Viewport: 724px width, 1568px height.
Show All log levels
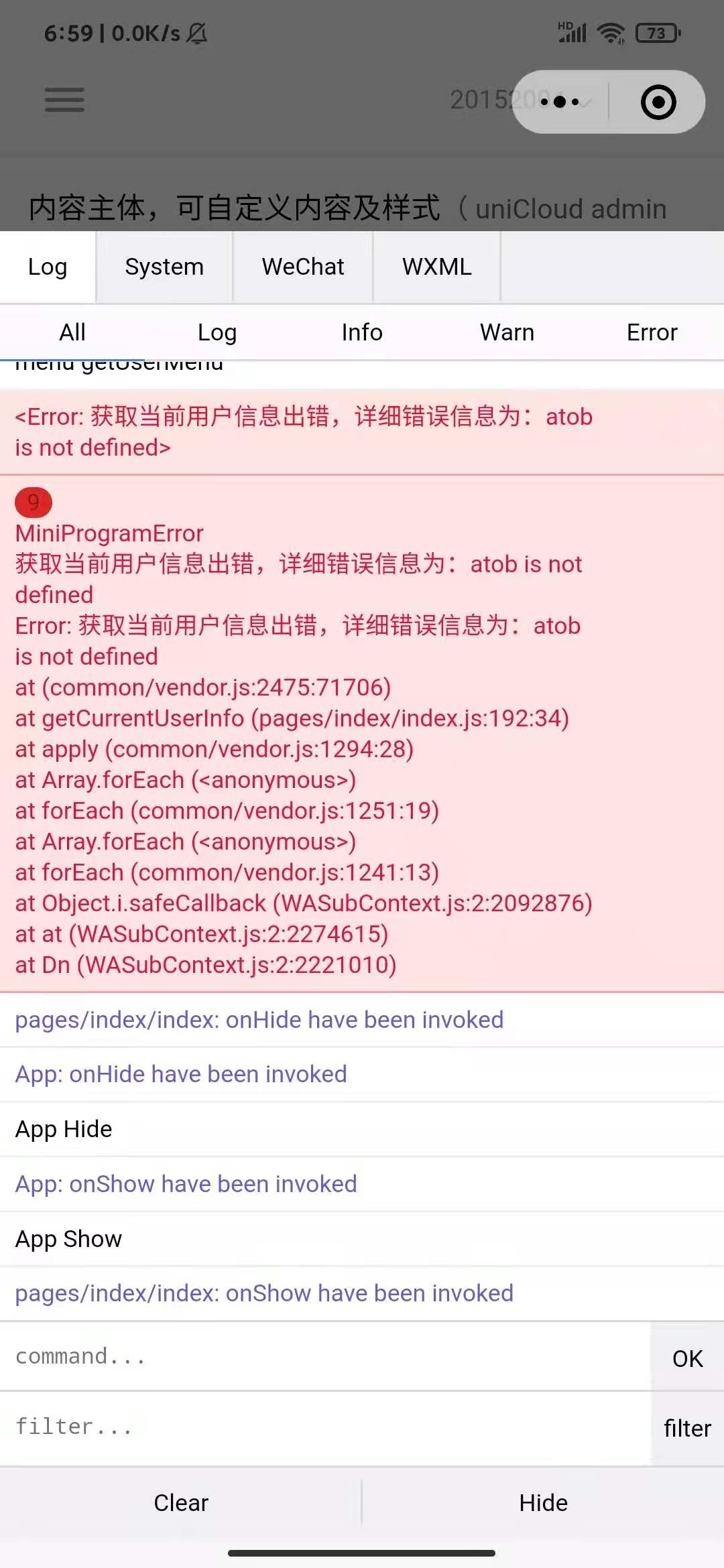coord(72,332)
